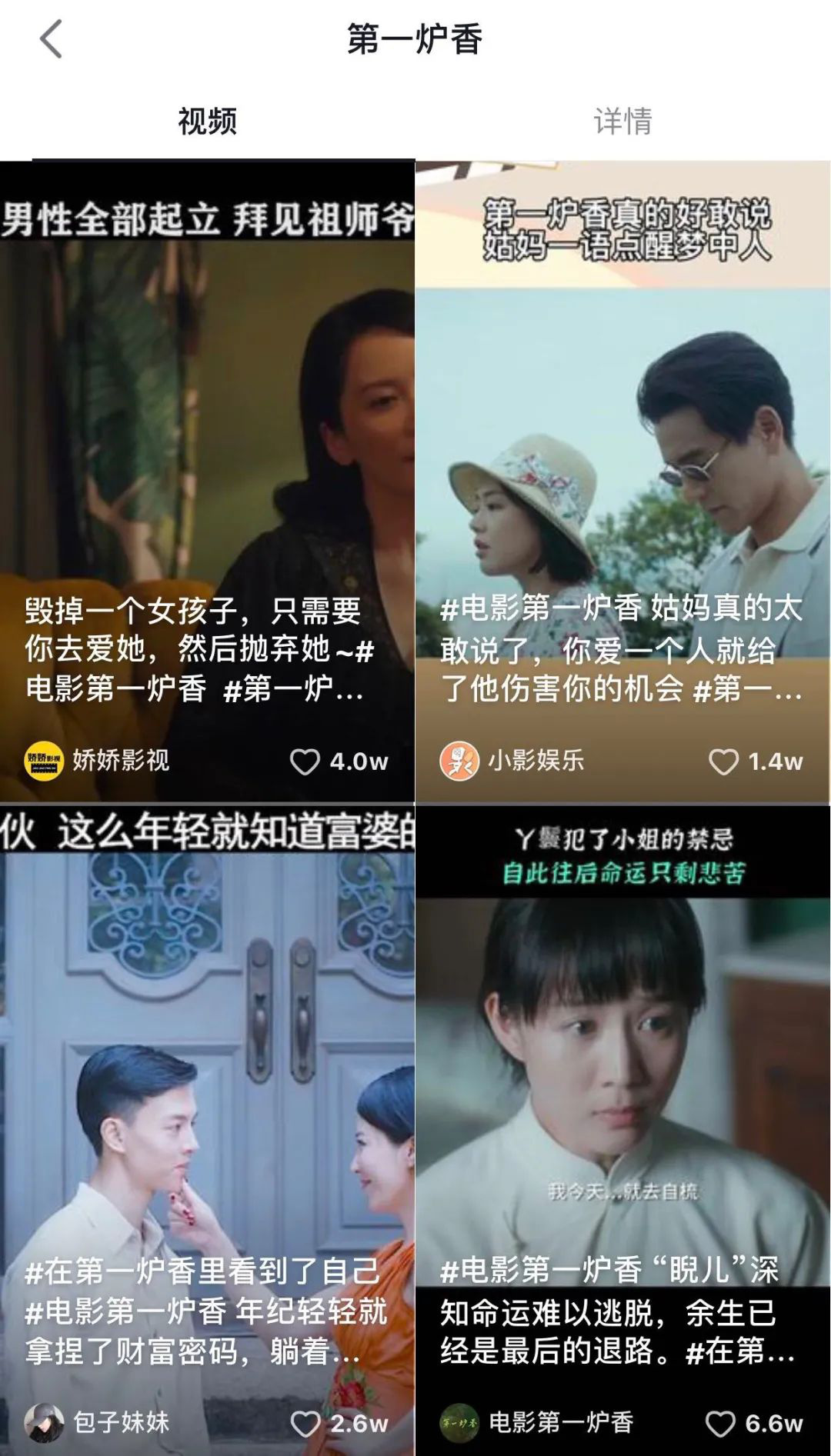Screen dimensions: 831x1456
Task: Like 娇娇影视's video with 4.0w likes
Action: [x=305, y=761]
